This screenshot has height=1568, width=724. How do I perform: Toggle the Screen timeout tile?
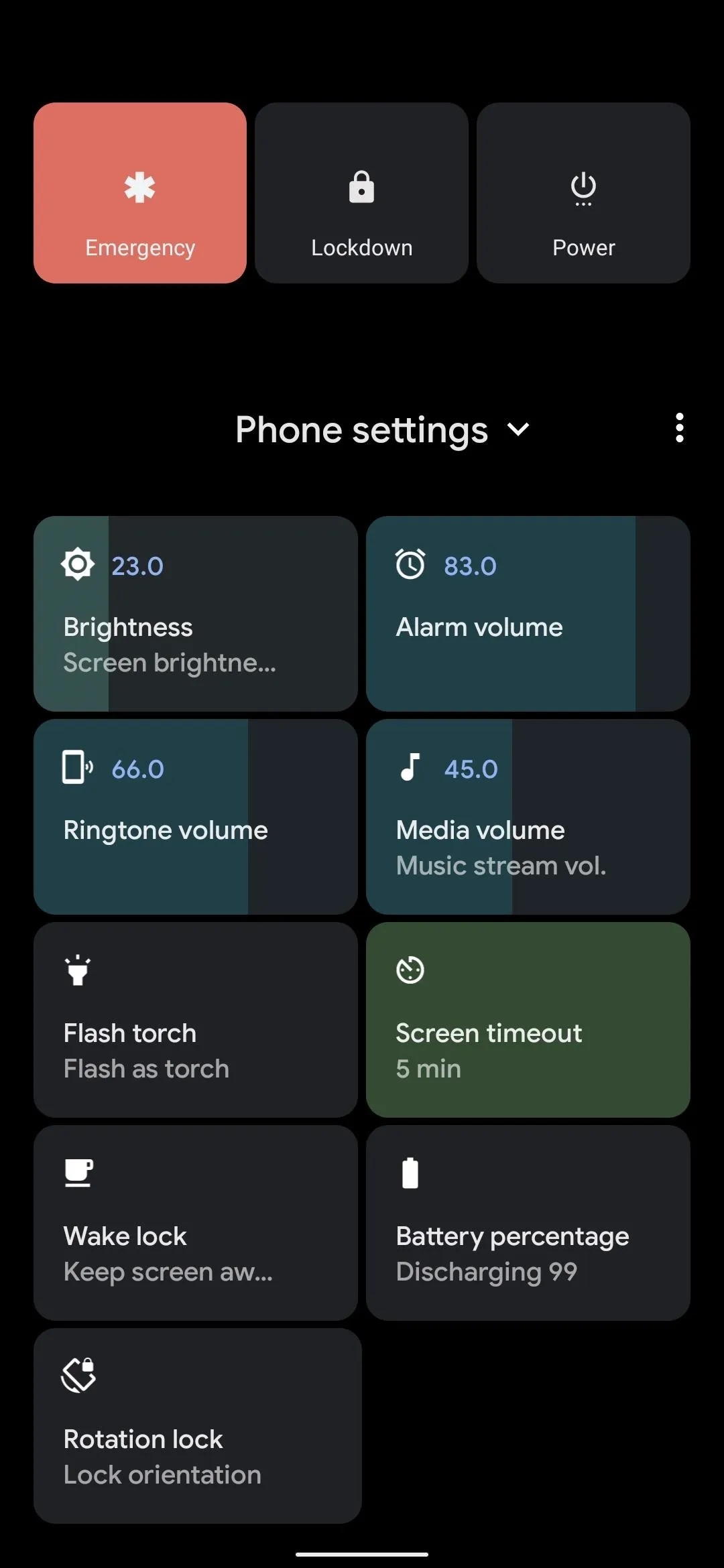pos(528,1019)
